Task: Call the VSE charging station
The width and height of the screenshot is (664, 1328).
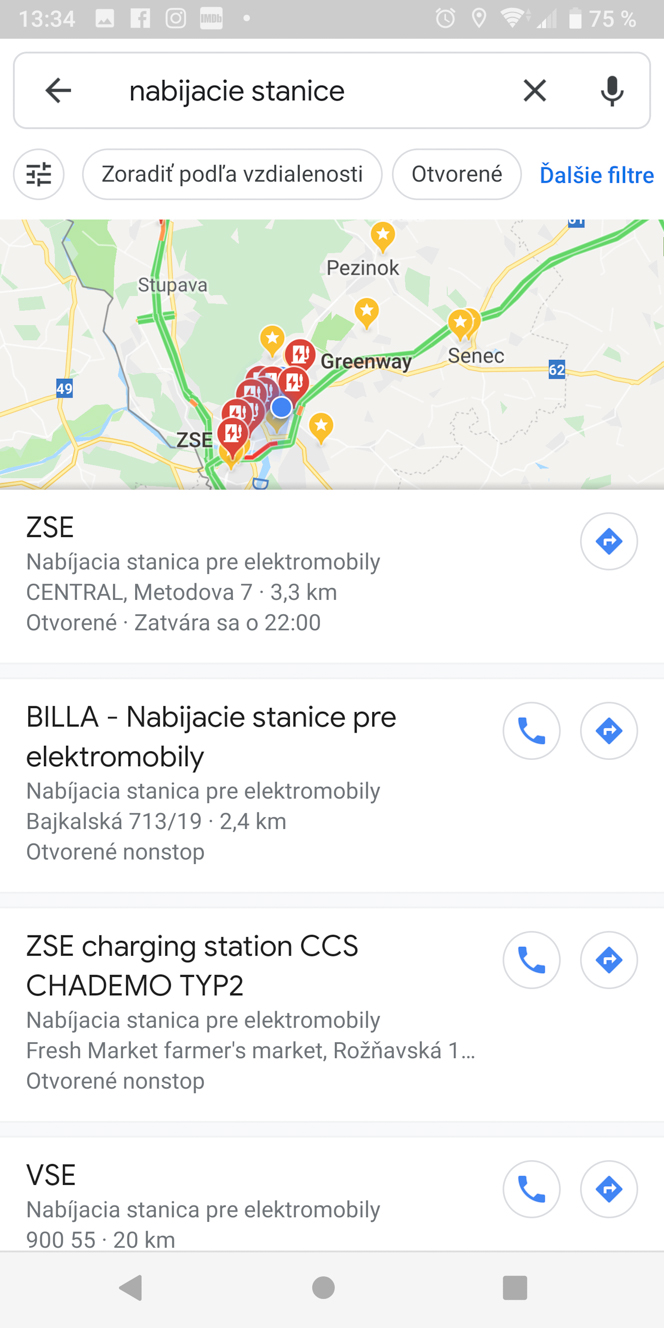Action: pos(532,1189)
